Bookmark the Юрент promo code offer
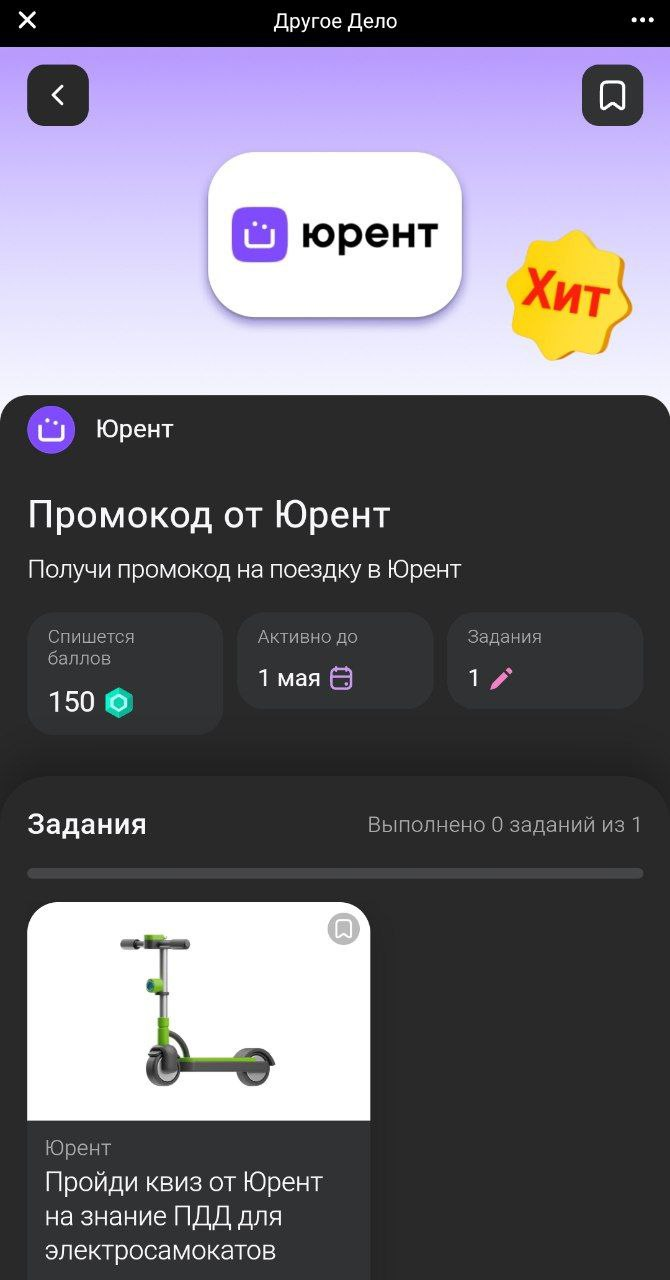Screen dimensions: 670x1280 click(x=612, y=95)
